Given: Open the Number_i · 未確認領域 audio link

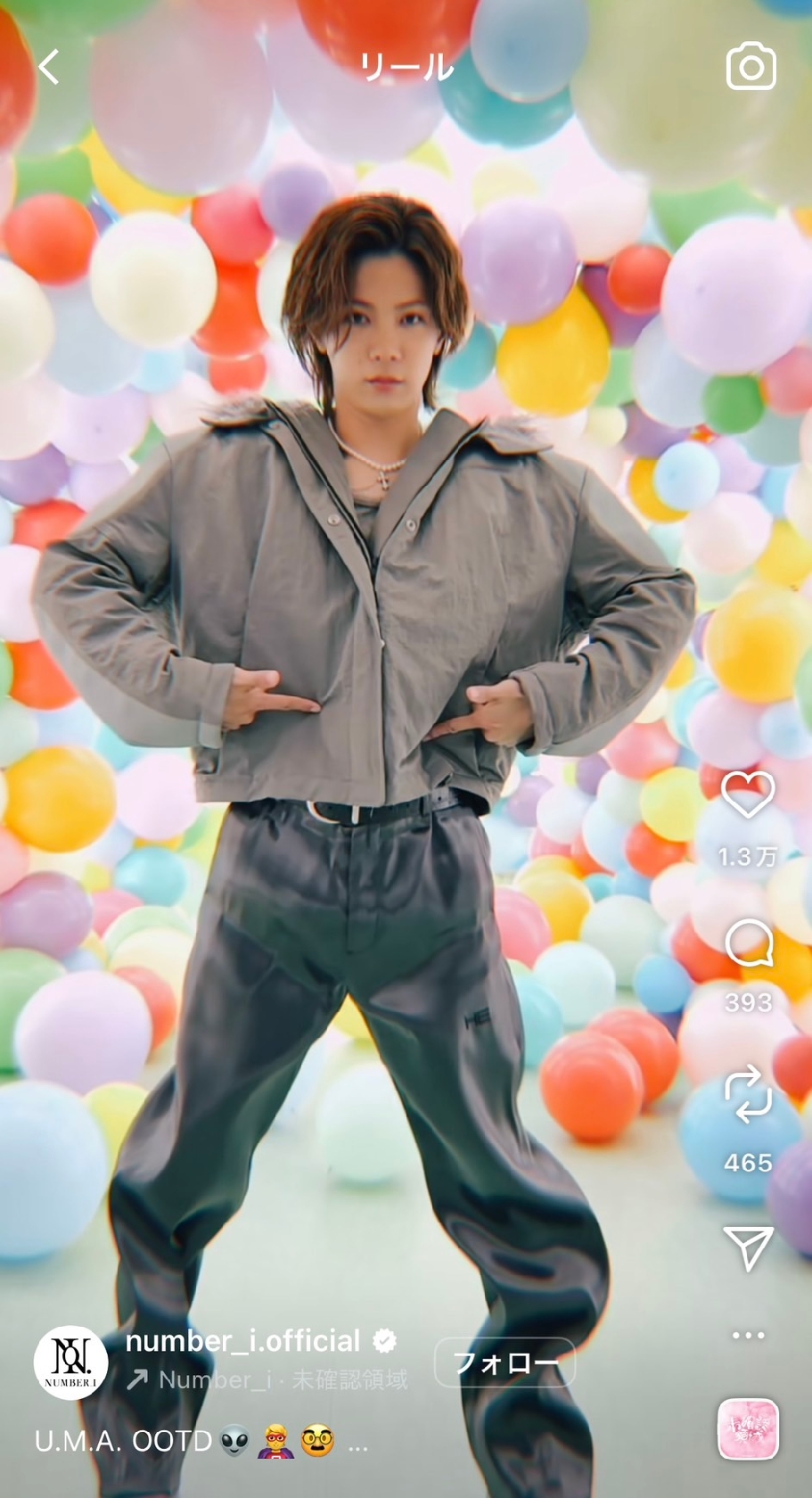Looking at the screenshot, I should 267,1380.
